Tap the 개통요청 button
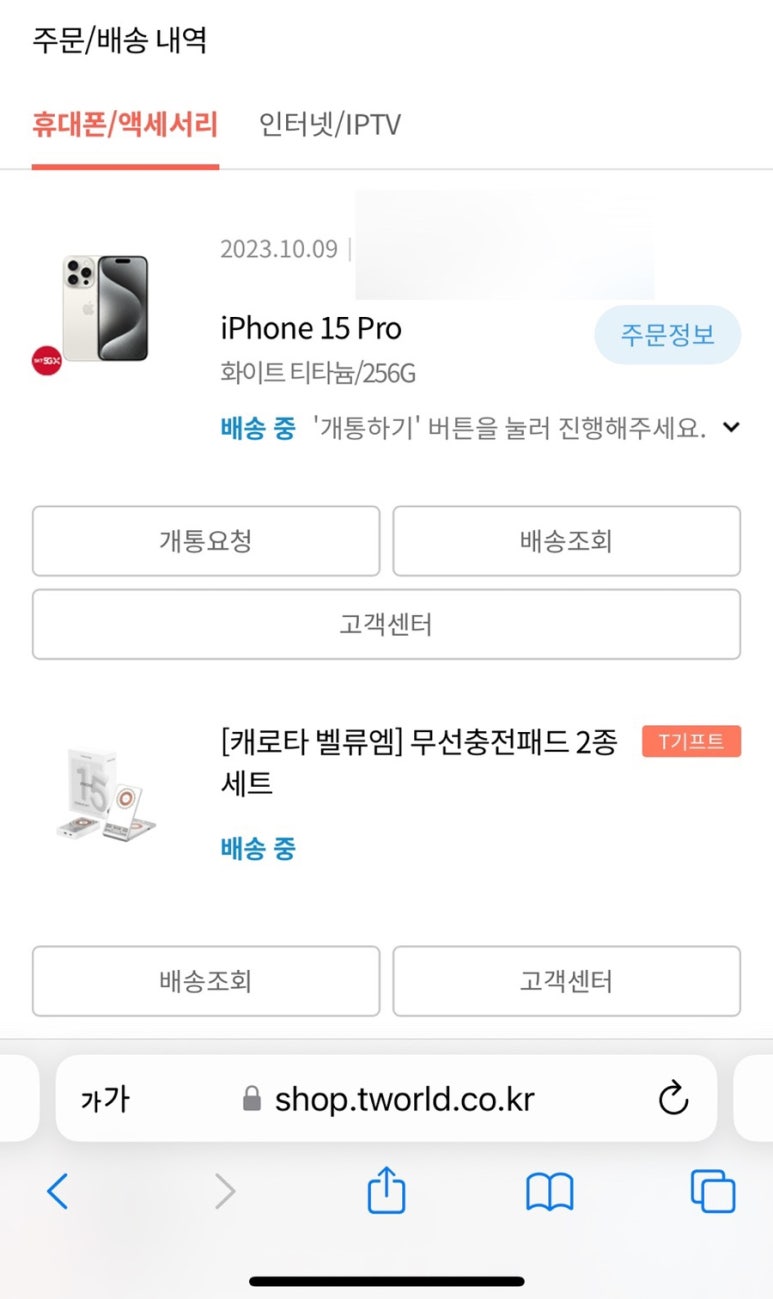Image resolution: width=773 pixels, height=1299 pixels. point(206,541)
